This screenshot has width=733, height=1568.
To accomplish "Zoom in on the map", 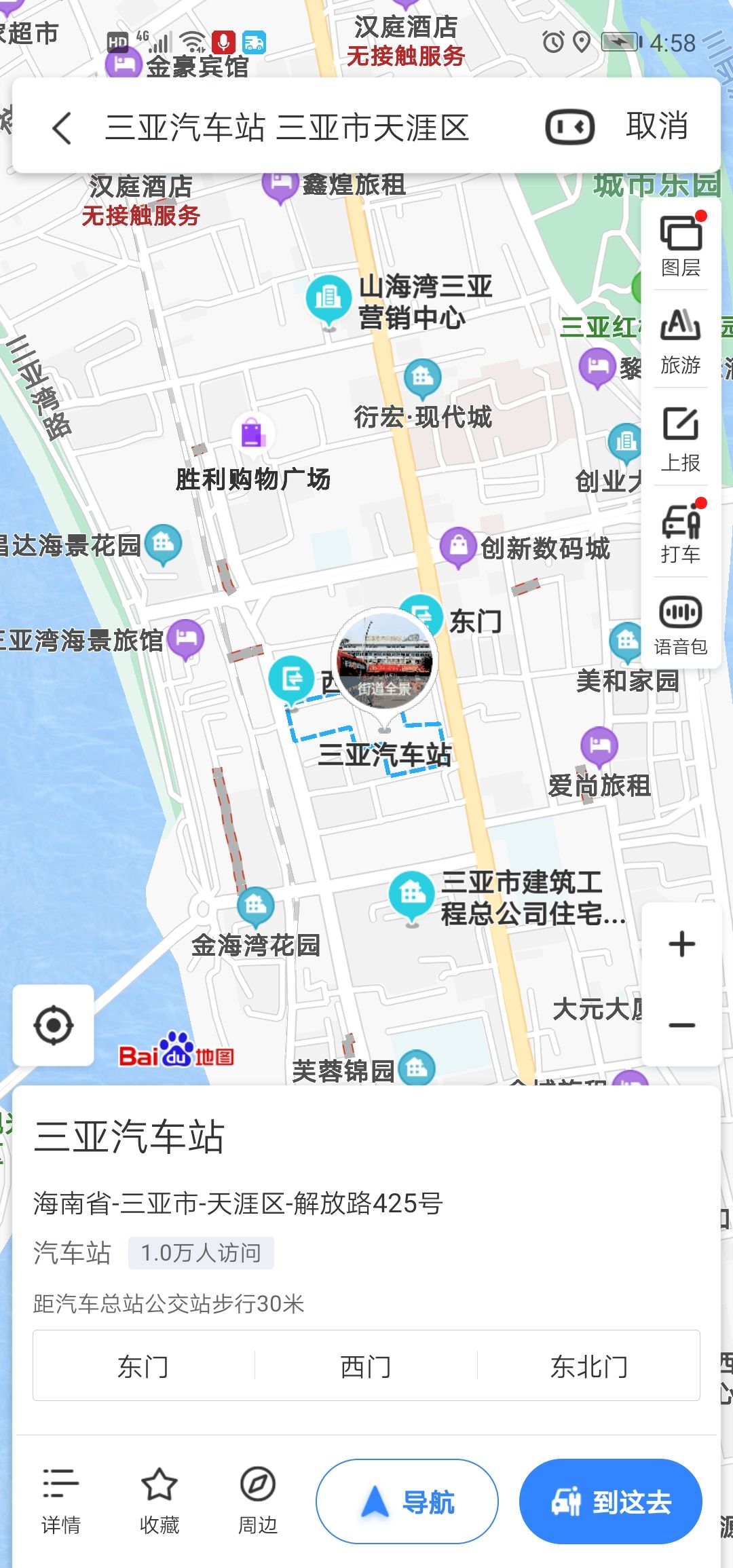I will (681, 944).
